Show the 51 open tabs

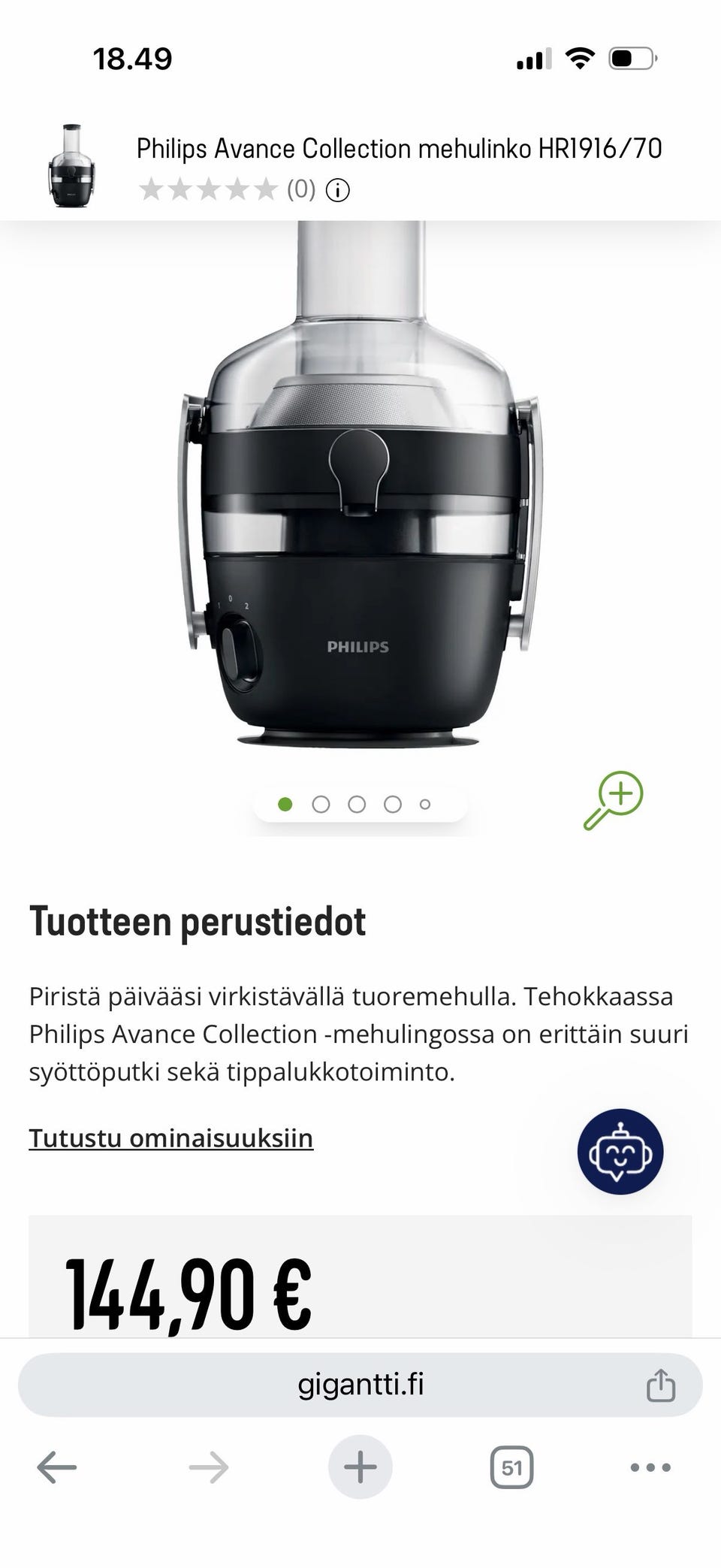pos(511,1467)
